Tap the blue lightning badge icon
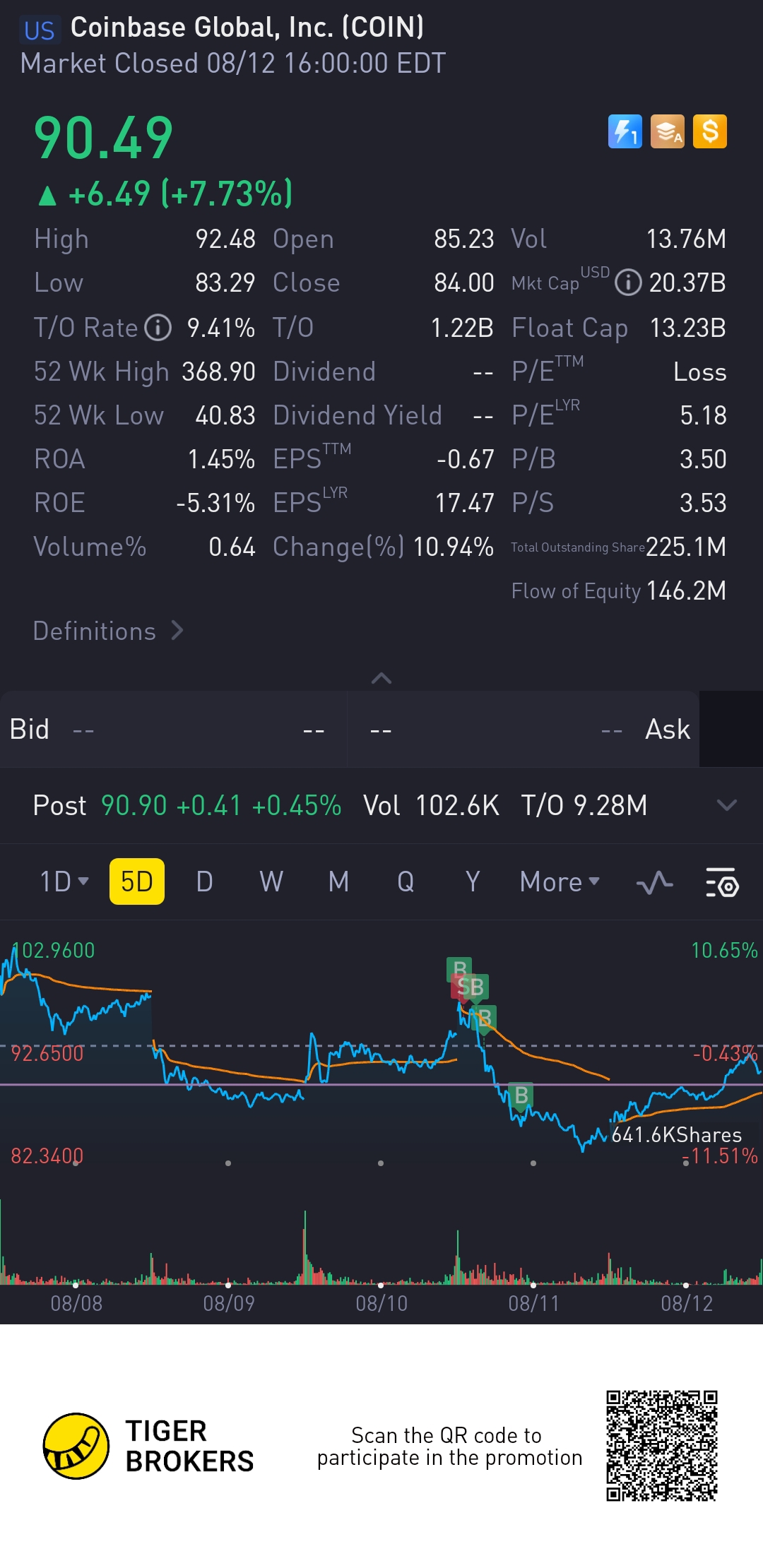The width and height of the screenshot is (763, 1568). 625,131
